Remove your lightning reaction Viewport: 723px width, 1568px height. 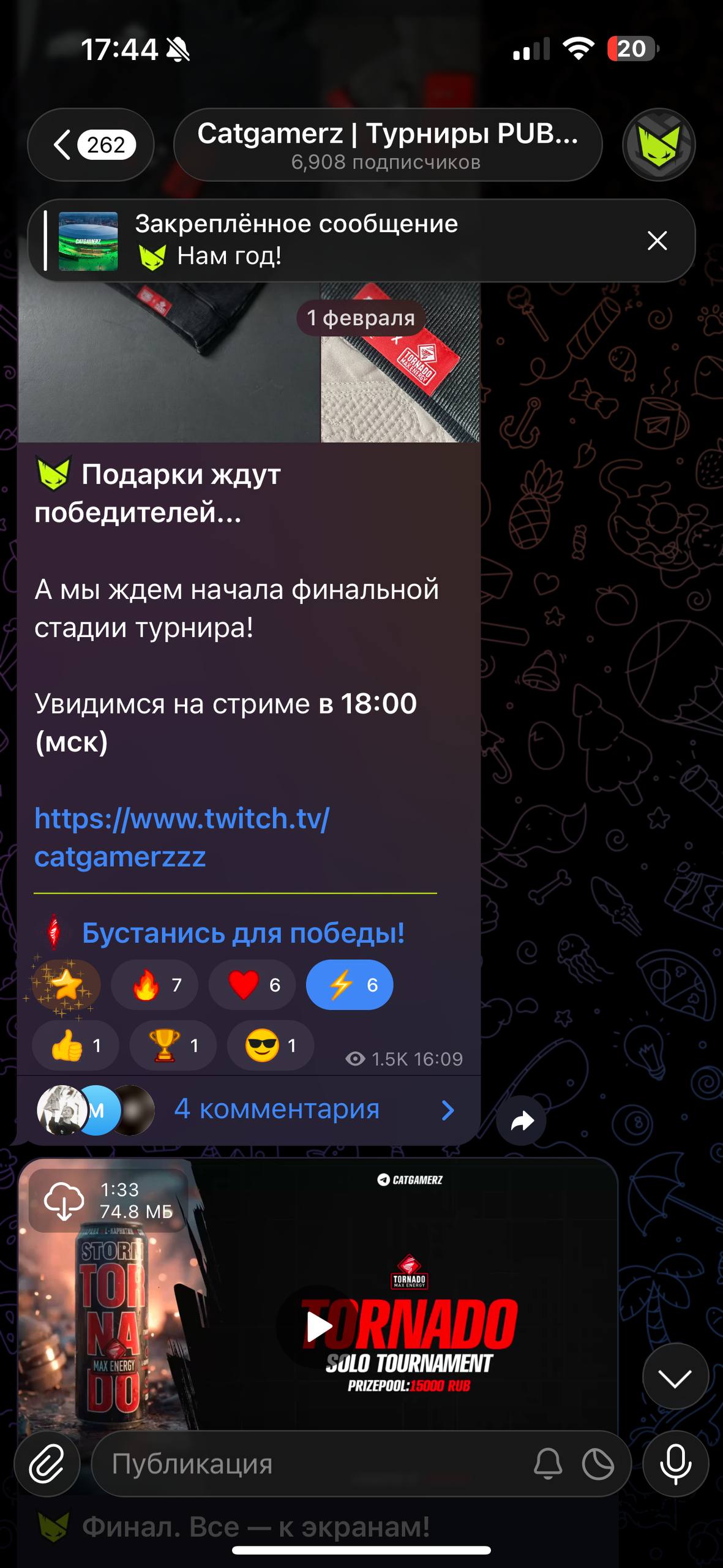(350, 985)
